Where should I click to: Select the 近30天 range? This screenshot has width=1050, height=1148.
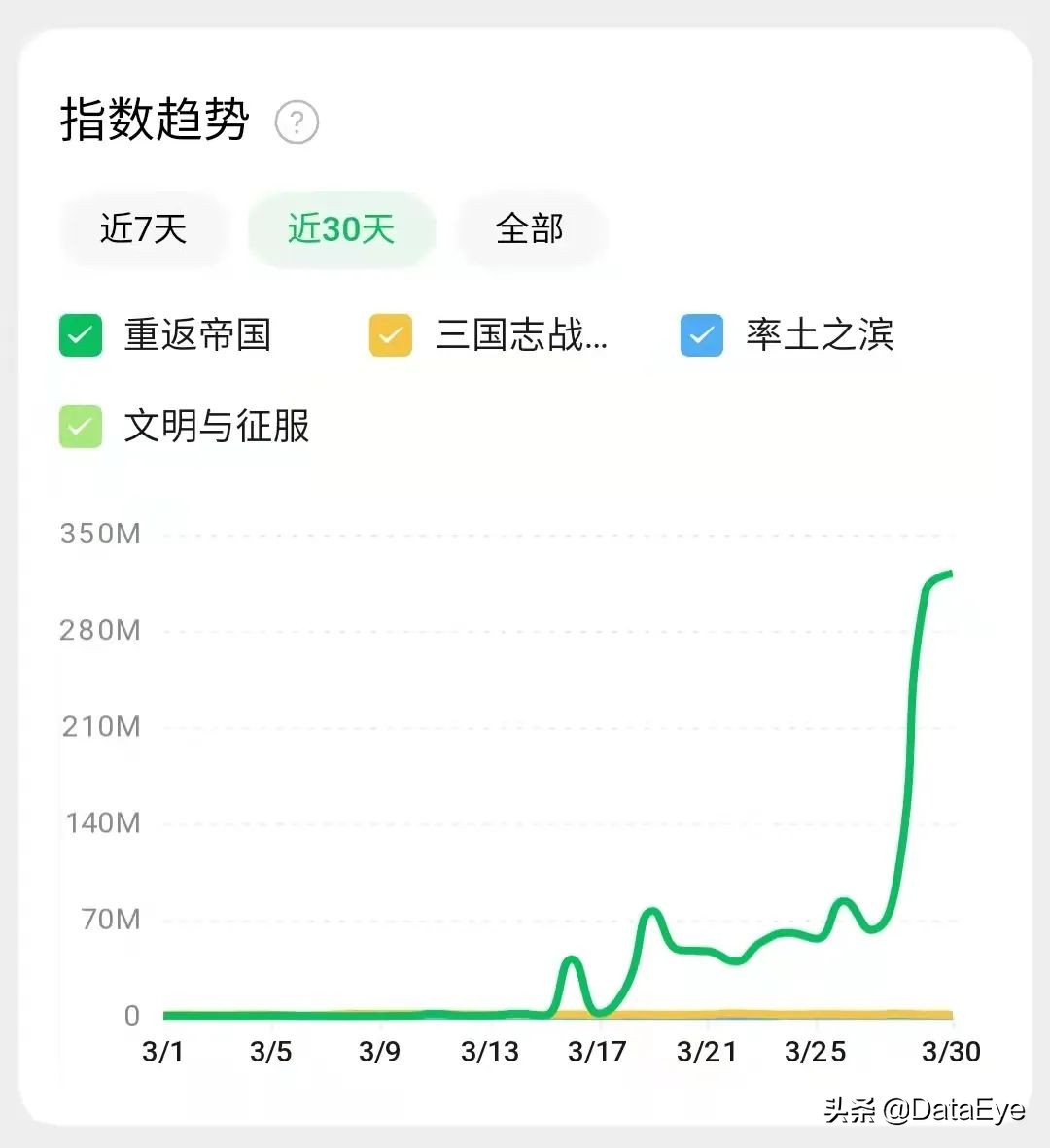coord(341,229)
